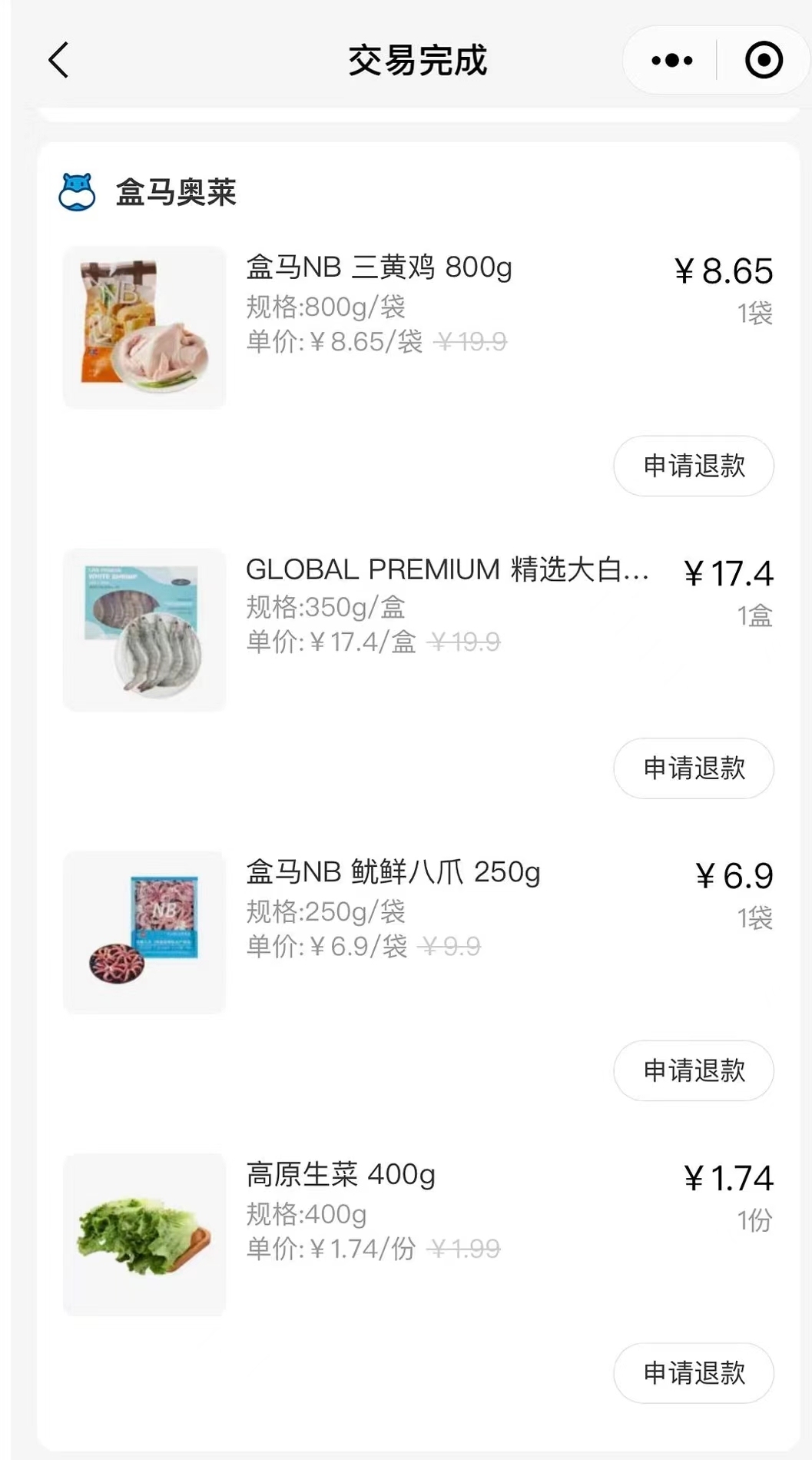
Task: View the GLOBAL PREMIUM shrimp product image
Action: [x=144, y=630]
